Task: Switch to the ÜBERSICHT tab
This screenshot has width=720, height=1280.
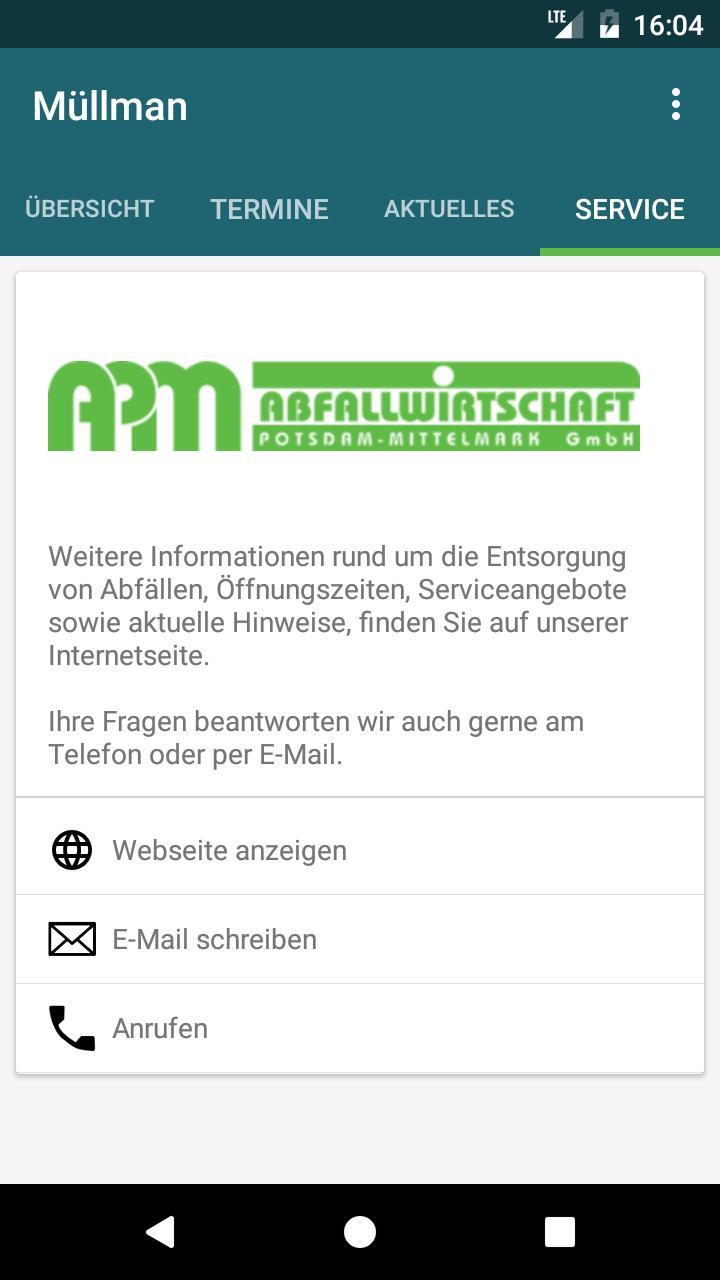Action: (90, 209)
